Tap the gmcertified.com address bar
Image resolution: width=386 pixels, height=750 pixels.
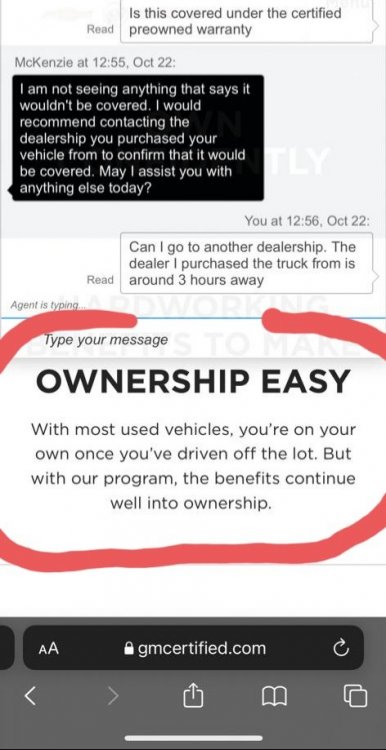pyautogui.click(x=193, y=648)
